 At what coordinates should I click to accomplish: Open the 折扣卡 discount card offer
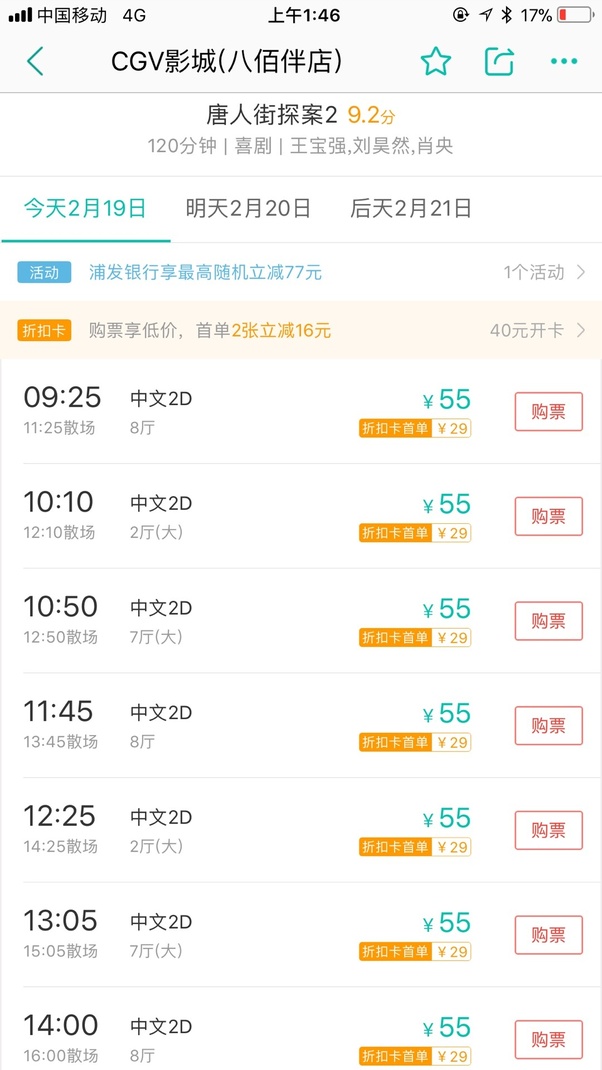click(300, 331)
